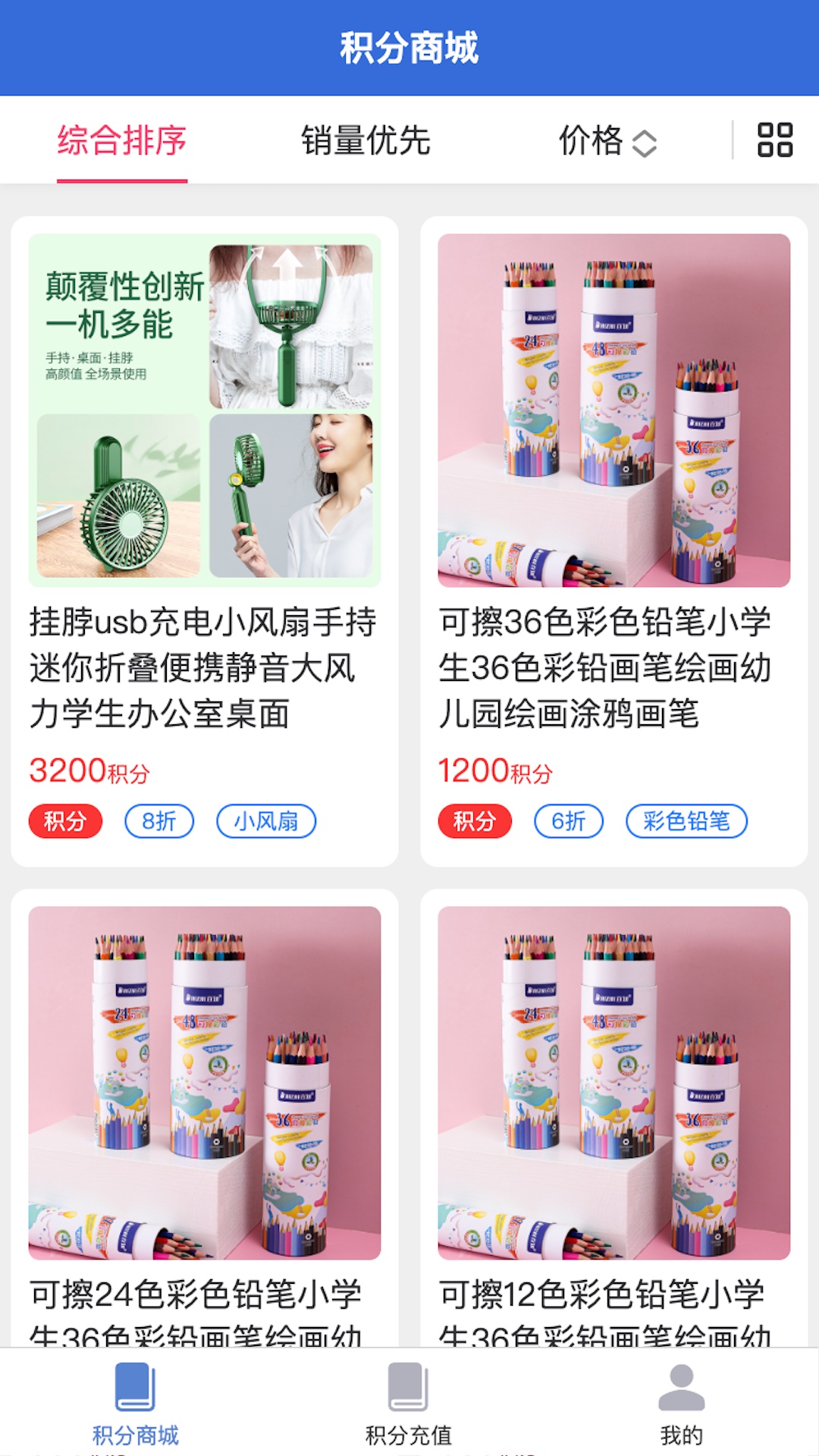The image size is (819, 1456).
Task: Sort items by 价格
Action: (x=607, y=141)
